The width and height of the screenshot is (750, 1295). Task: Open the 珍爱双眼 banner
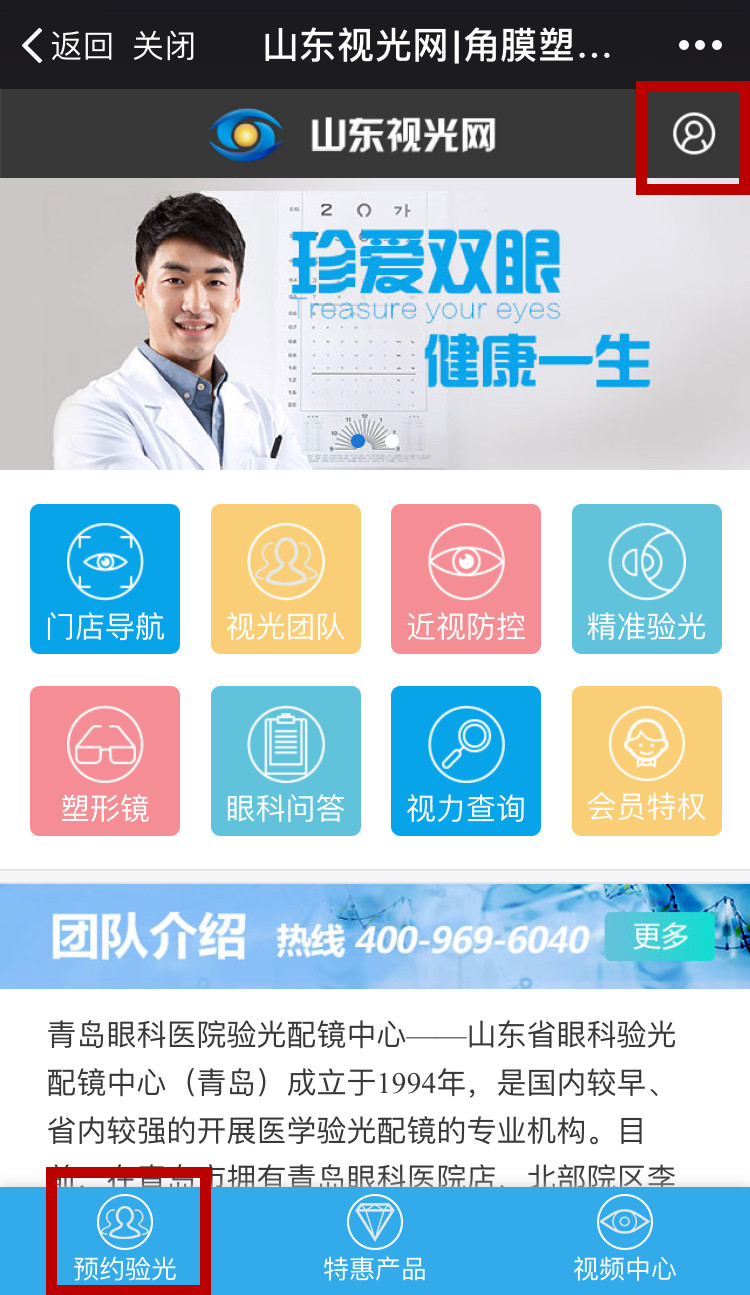click(x=375, y=324)
